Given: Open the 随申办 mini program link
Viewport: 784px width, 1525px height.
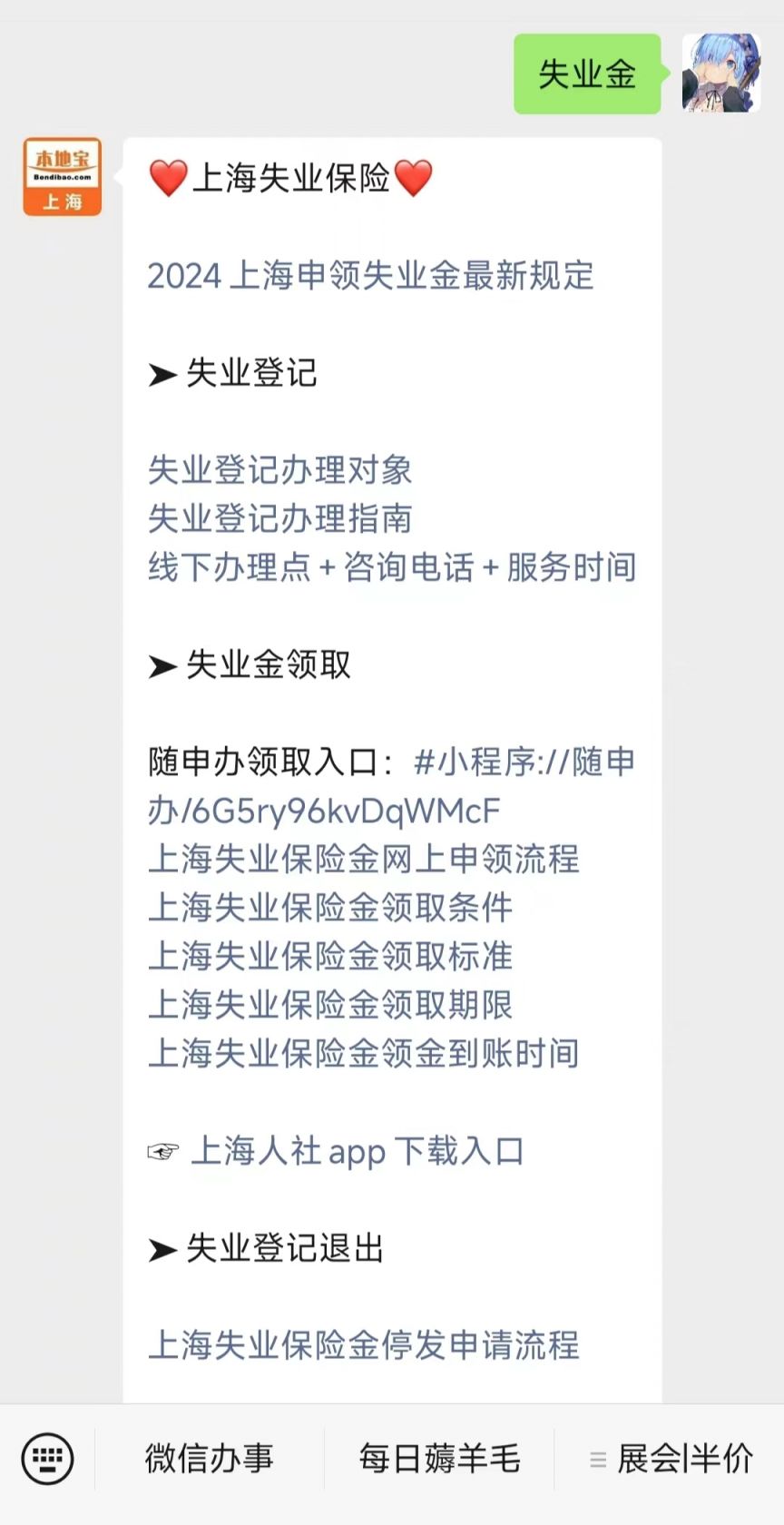Looking at the screenshot, I should pos(390,786).
